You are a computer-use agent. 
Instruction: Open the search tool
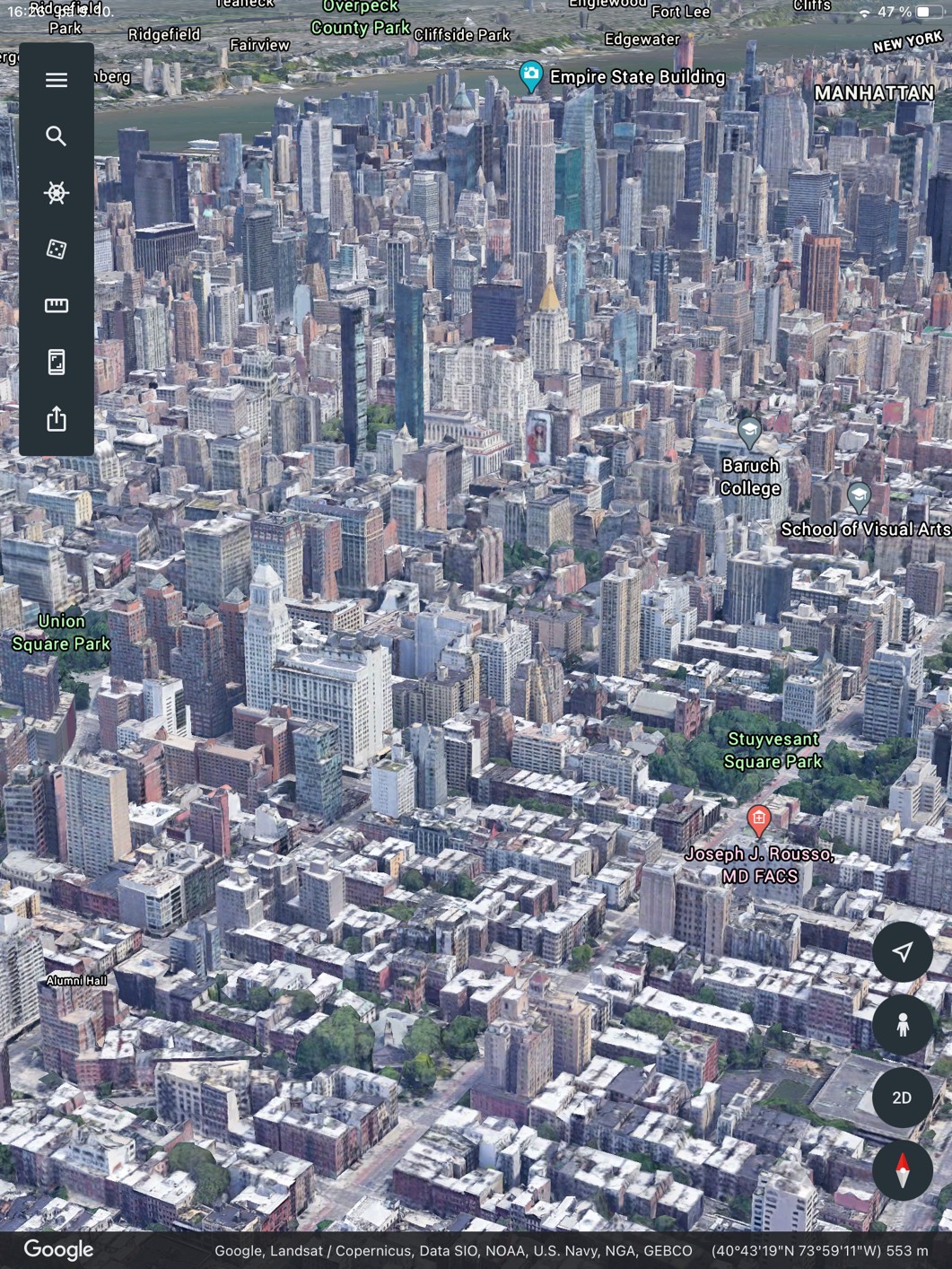[57, 136]
